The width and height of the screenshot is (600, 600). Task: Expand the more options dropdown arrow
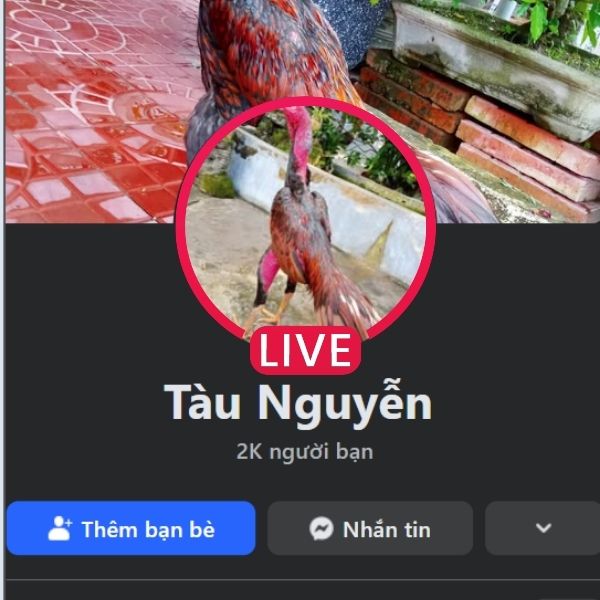543,528
